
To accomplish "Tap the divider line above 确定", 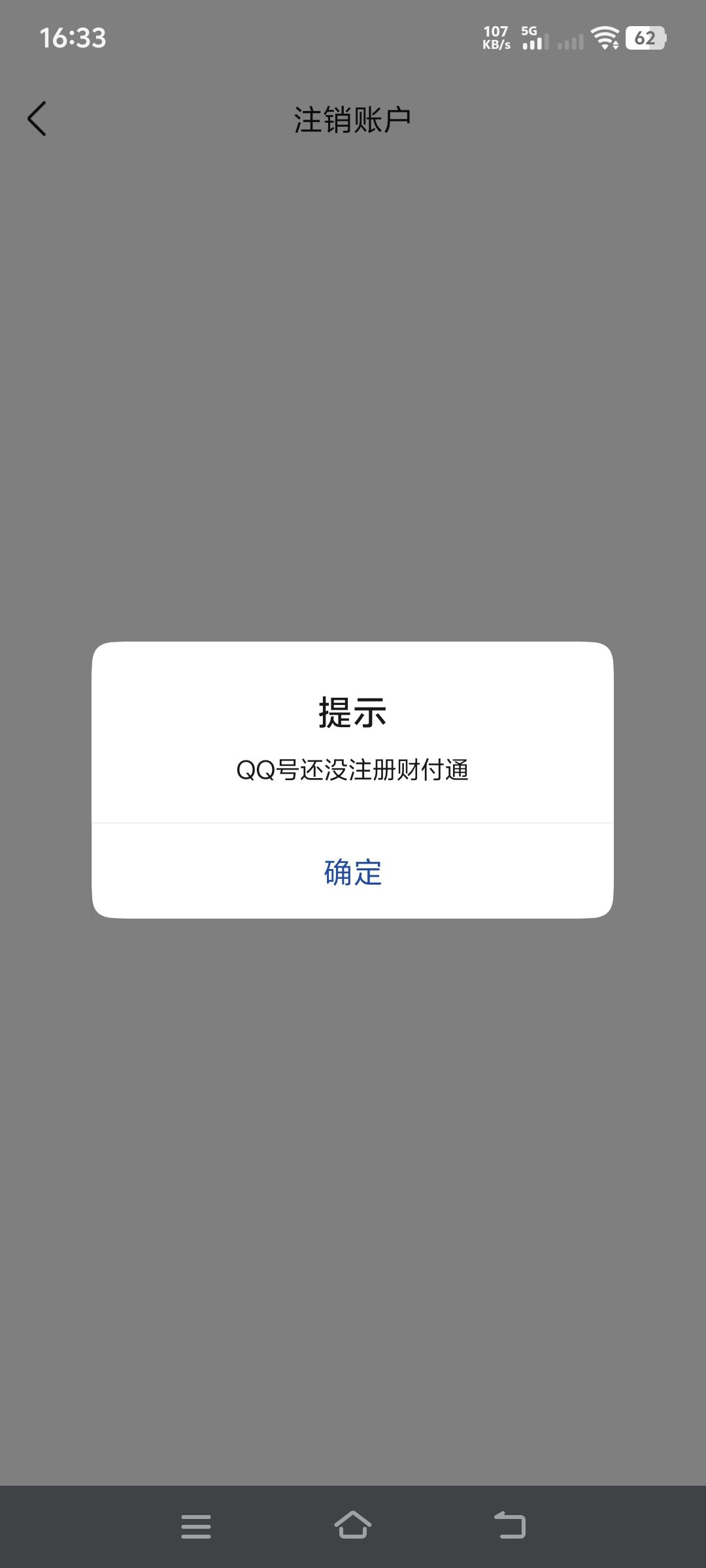I will (x=353, y=822).
